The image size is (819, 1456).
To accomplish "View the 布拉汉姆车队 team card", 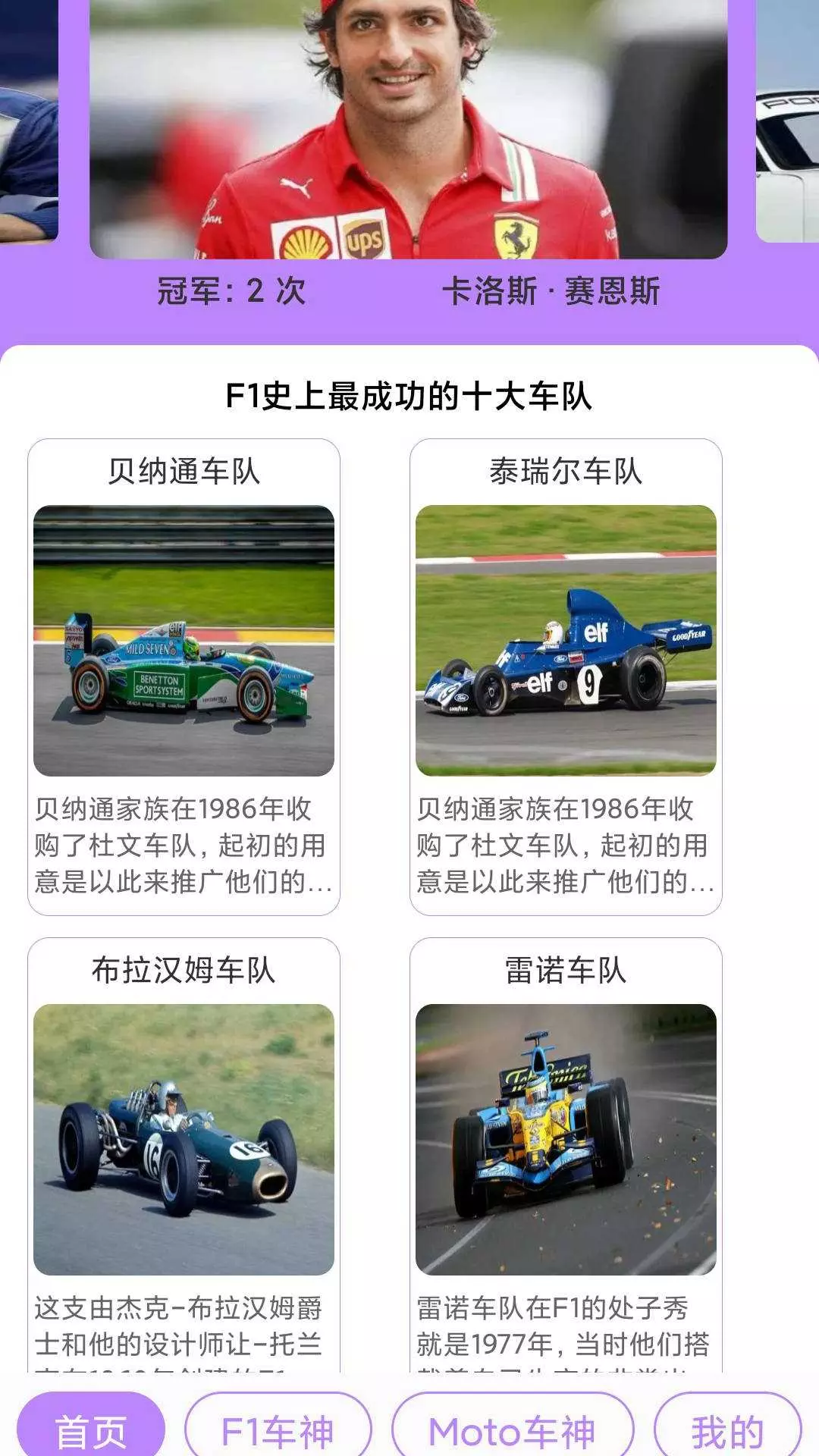I will tap(184, 1155).
